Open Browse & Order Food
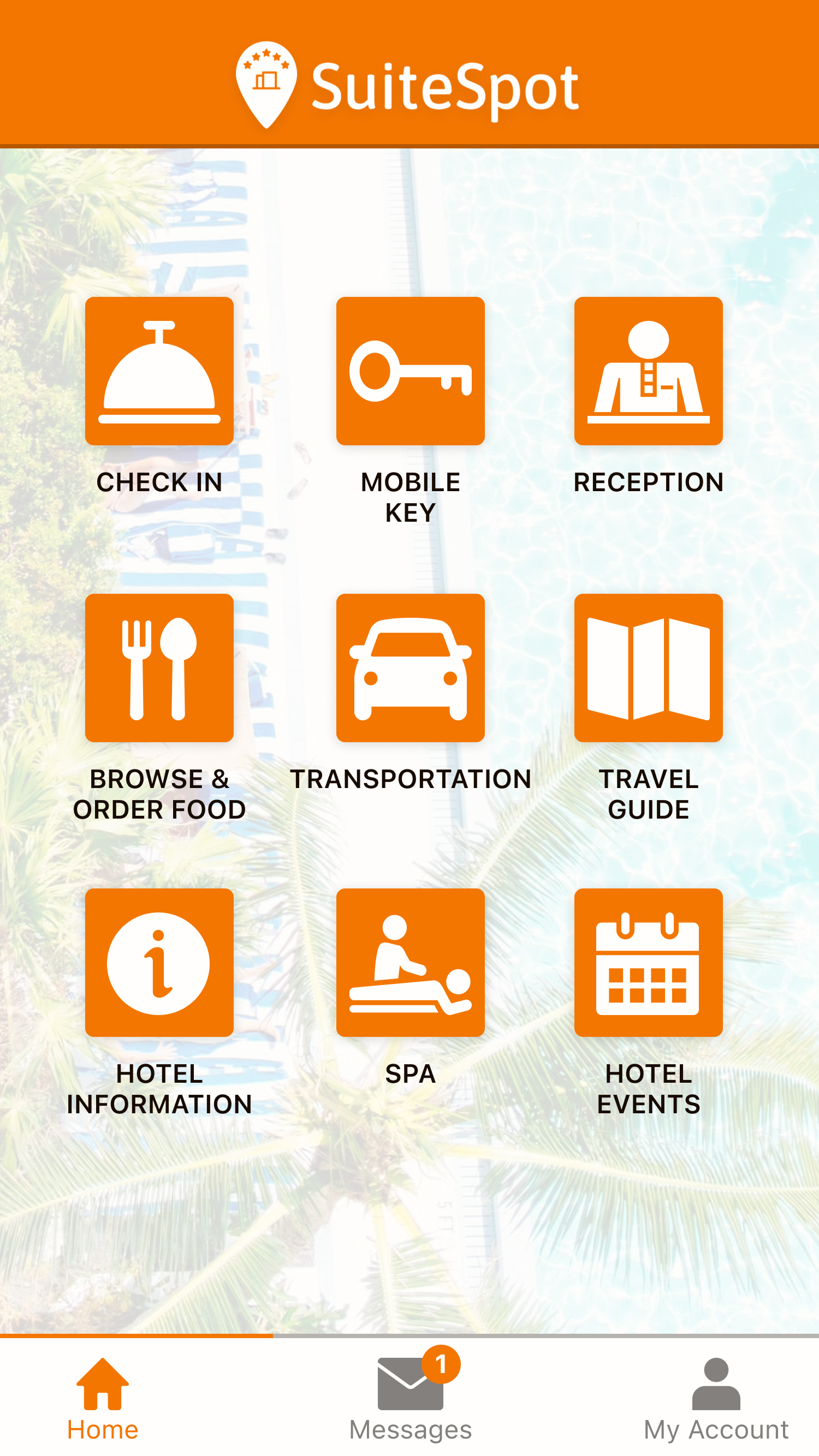The height and width of the screenshot is (1456, 819). pyautogui.click(x=159, y=667)
